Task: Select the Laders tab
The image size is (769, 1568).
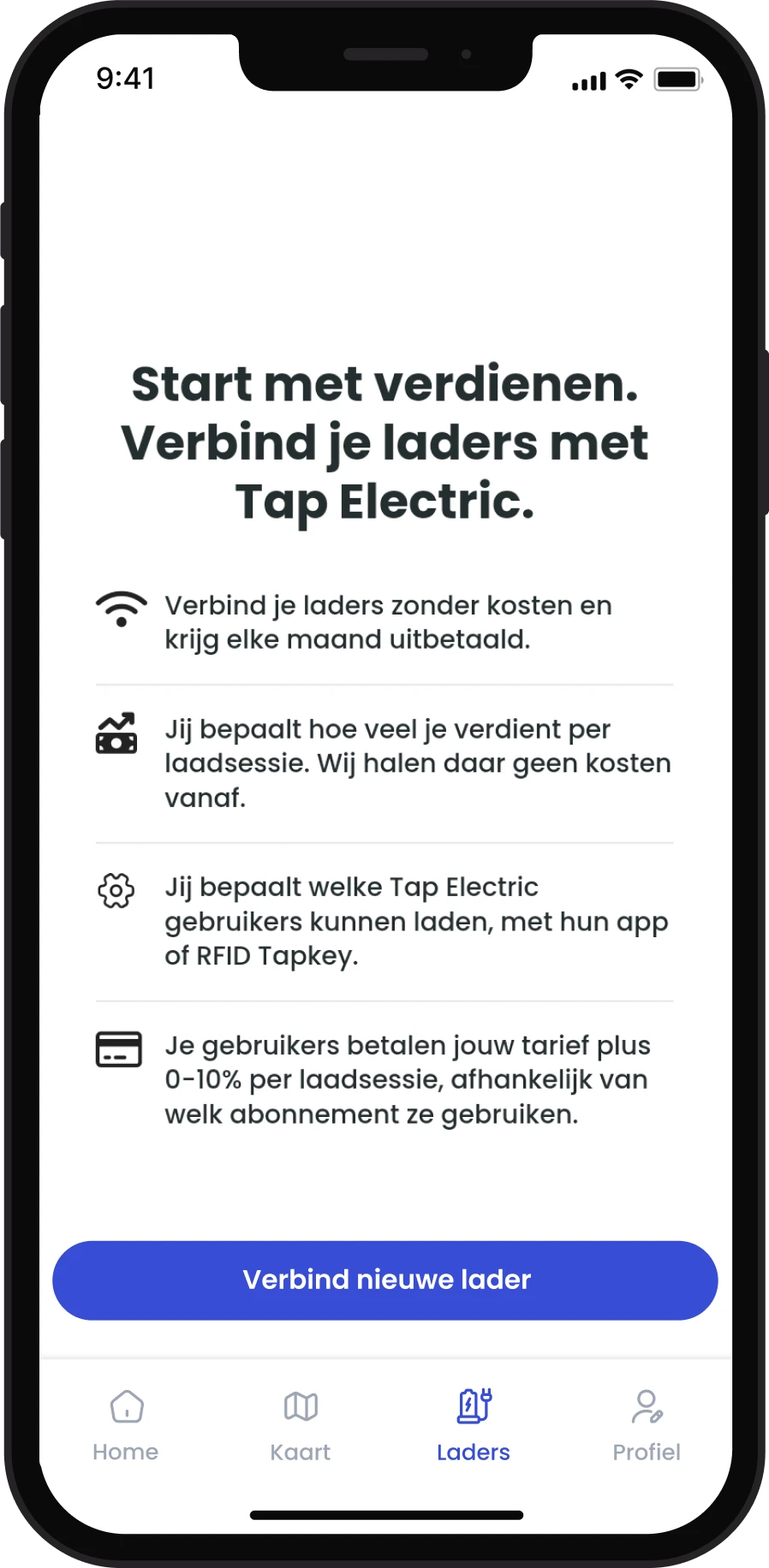Action: [x=473, y=1426]
